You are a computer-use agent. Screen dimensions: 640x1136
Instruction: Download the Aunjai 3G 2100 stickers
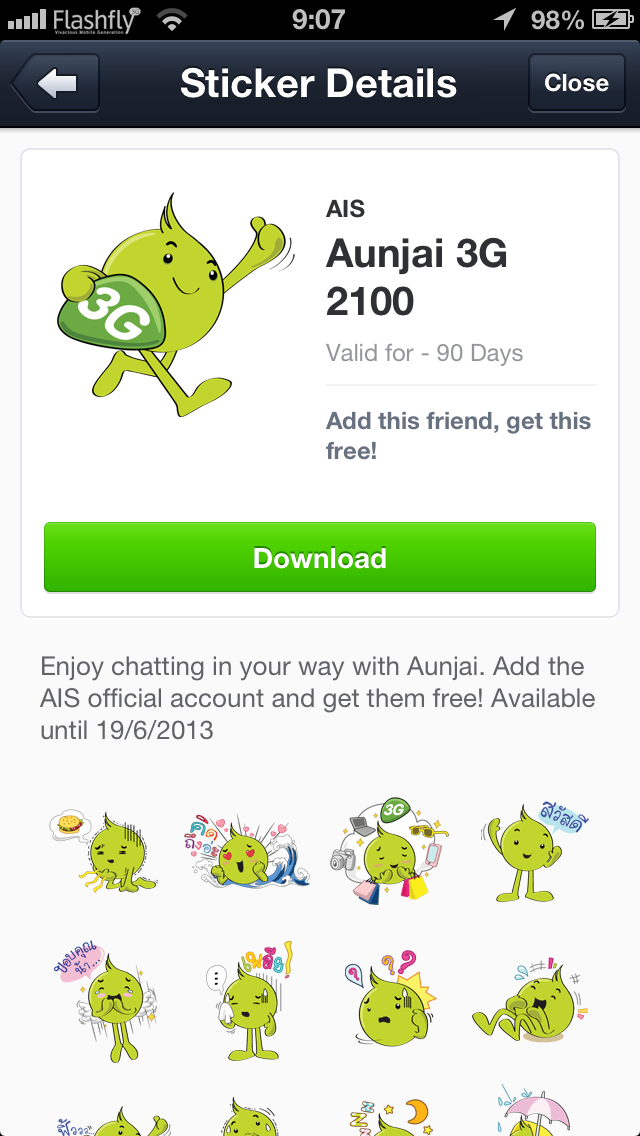pos(320,557)
